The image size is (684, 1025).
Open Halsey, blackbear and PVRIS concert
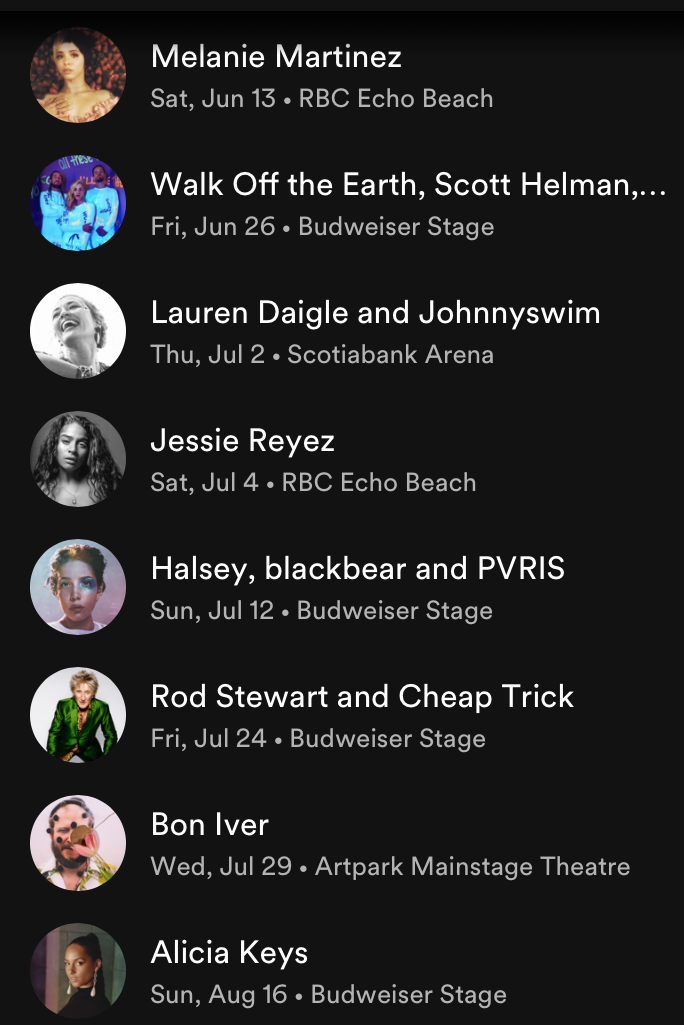tap(357, 569)
